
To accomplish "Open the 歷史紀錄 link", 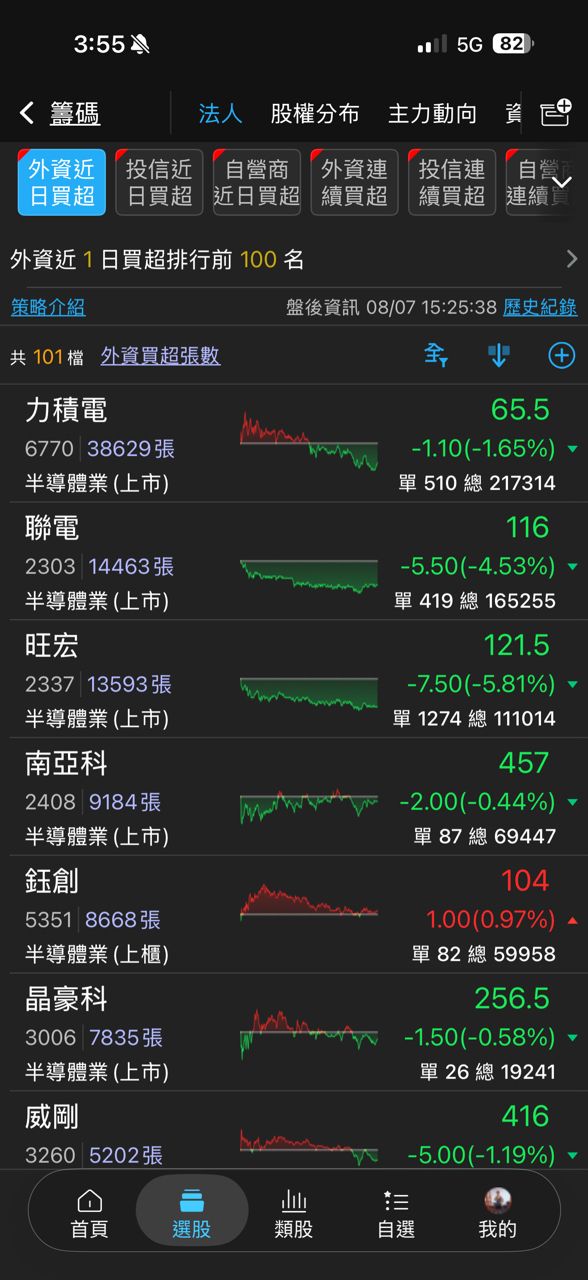I will pyautogui.click(x=540, y=307).
